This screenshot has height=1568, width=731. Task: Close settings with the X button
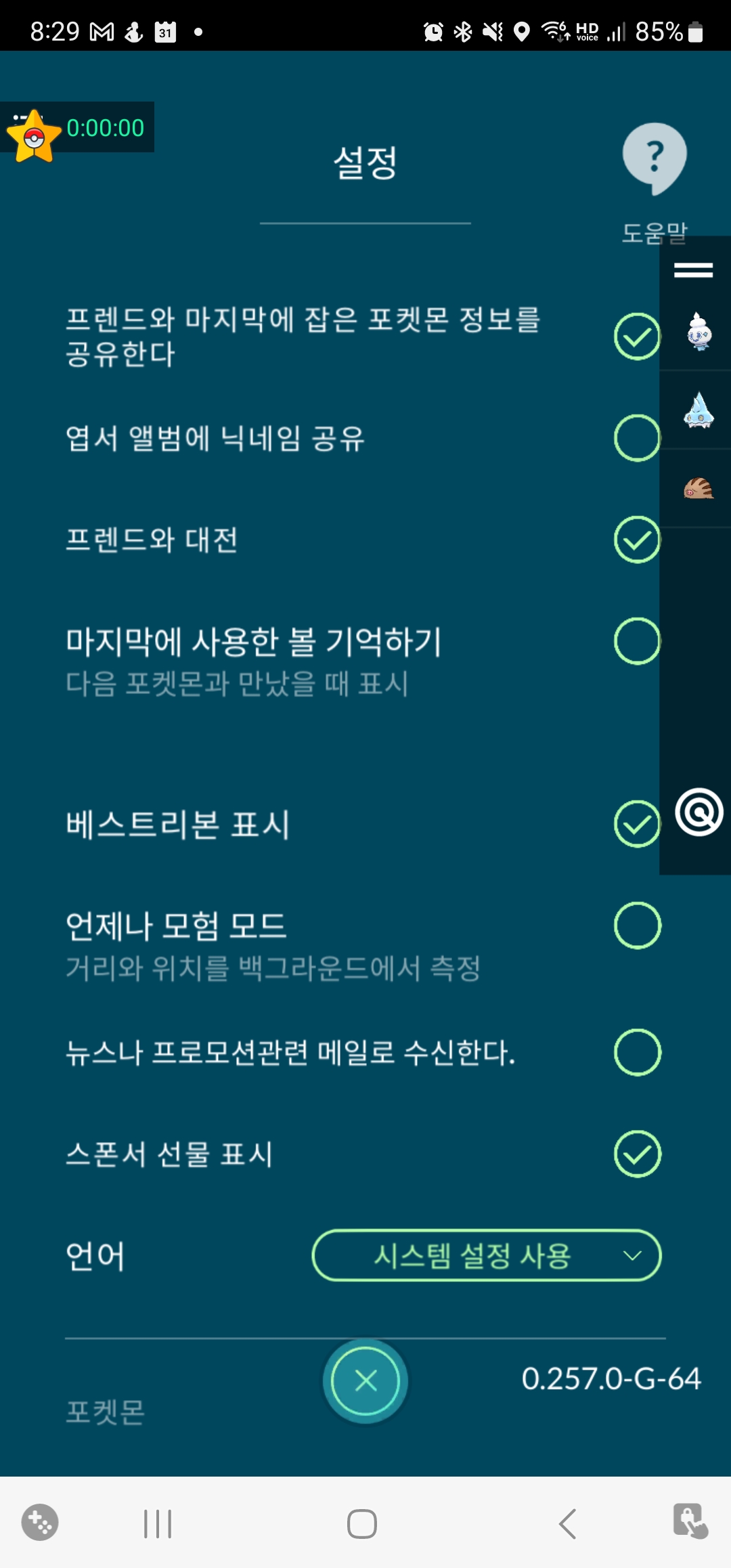pos(365,1380)
